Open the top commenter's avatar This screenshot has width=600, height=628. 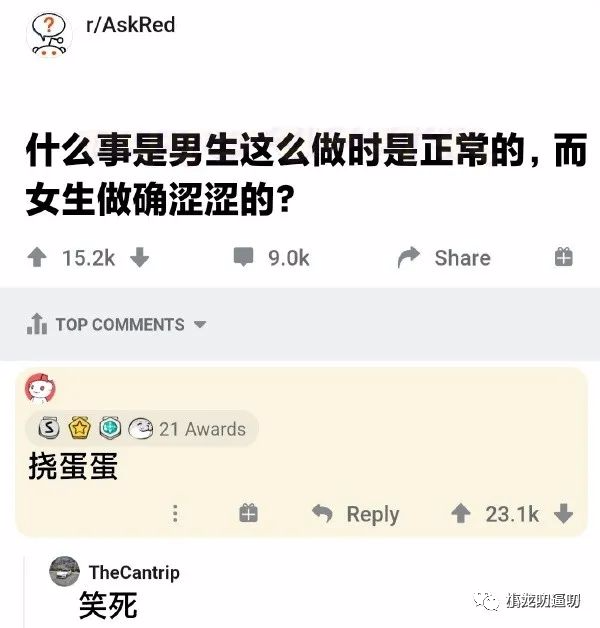tap(40, 387)
